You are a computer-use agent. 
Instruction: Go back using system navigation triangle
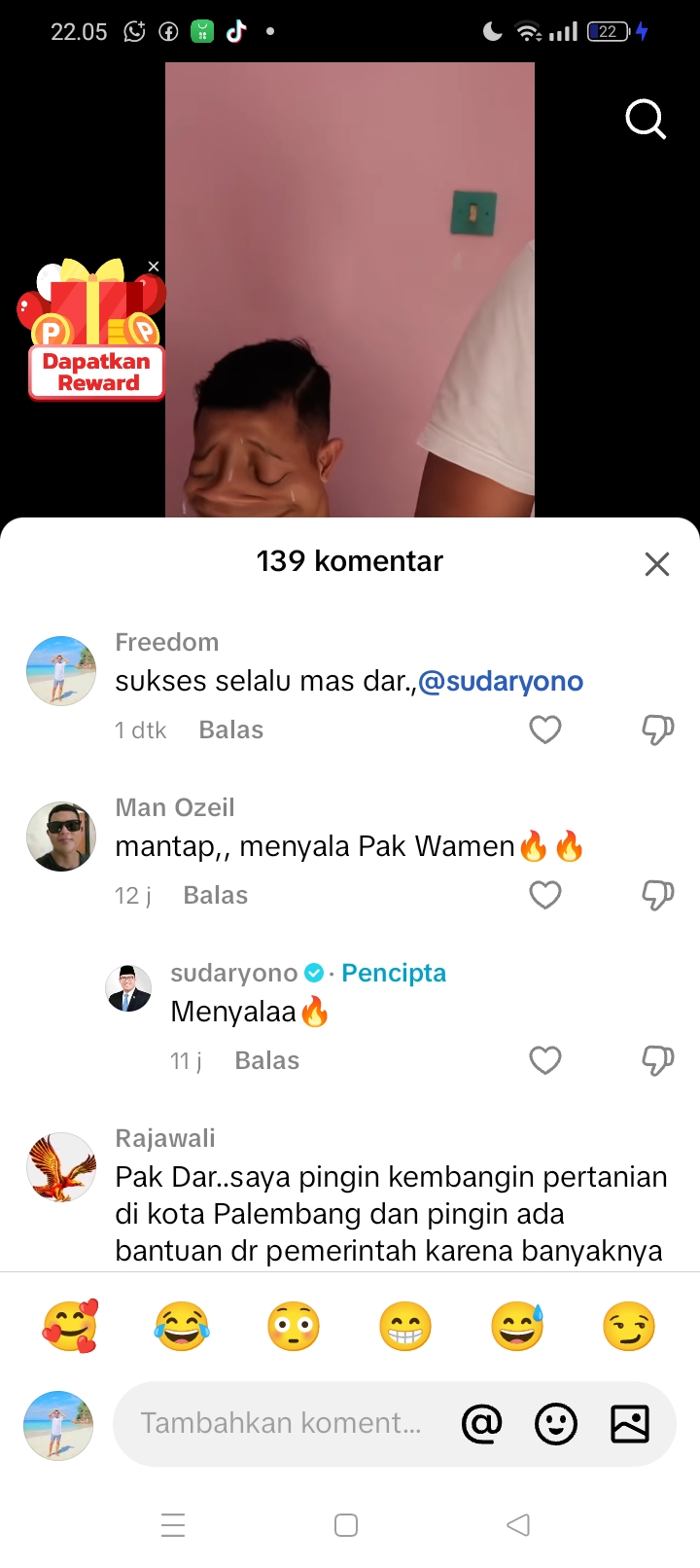[518, 1524]
